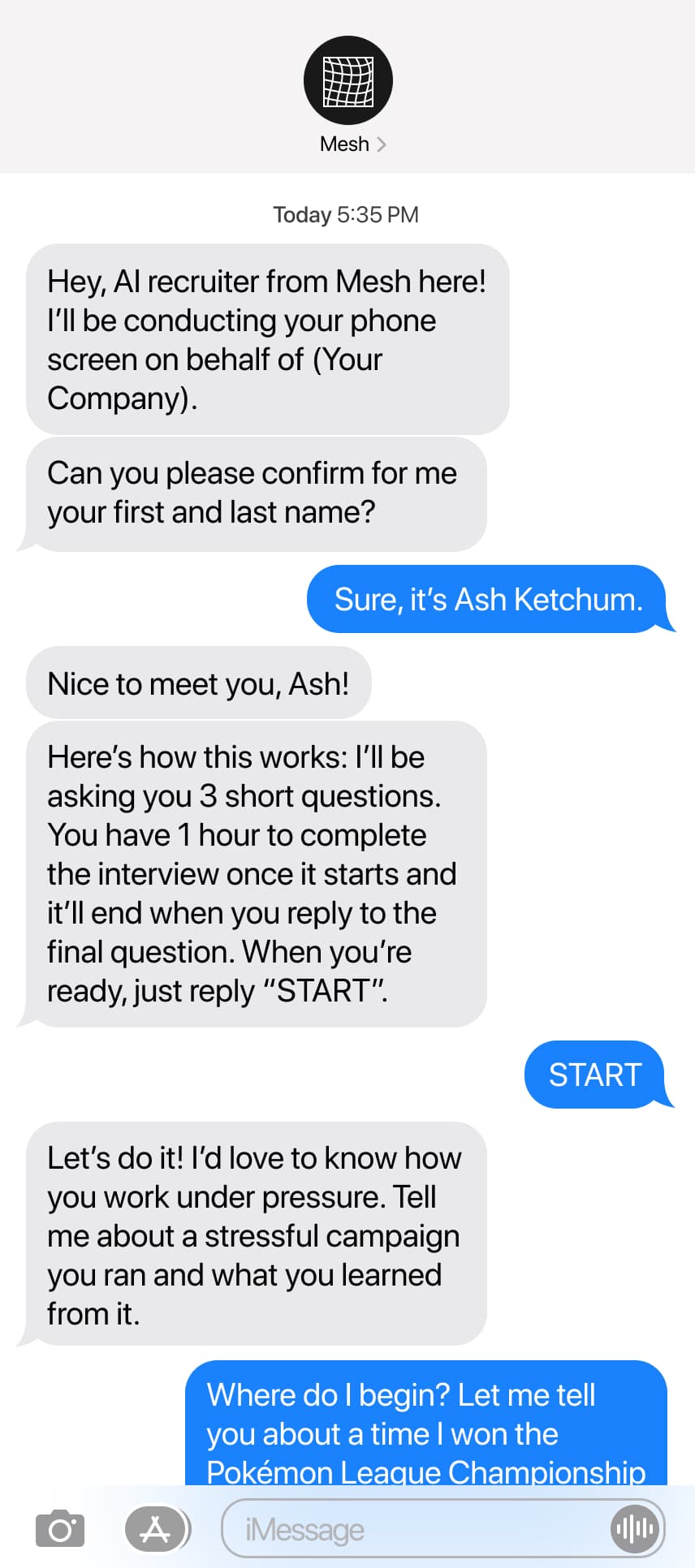Open the App Store apps drawer
This screenshot has width=695, height=1568.
156,1530
